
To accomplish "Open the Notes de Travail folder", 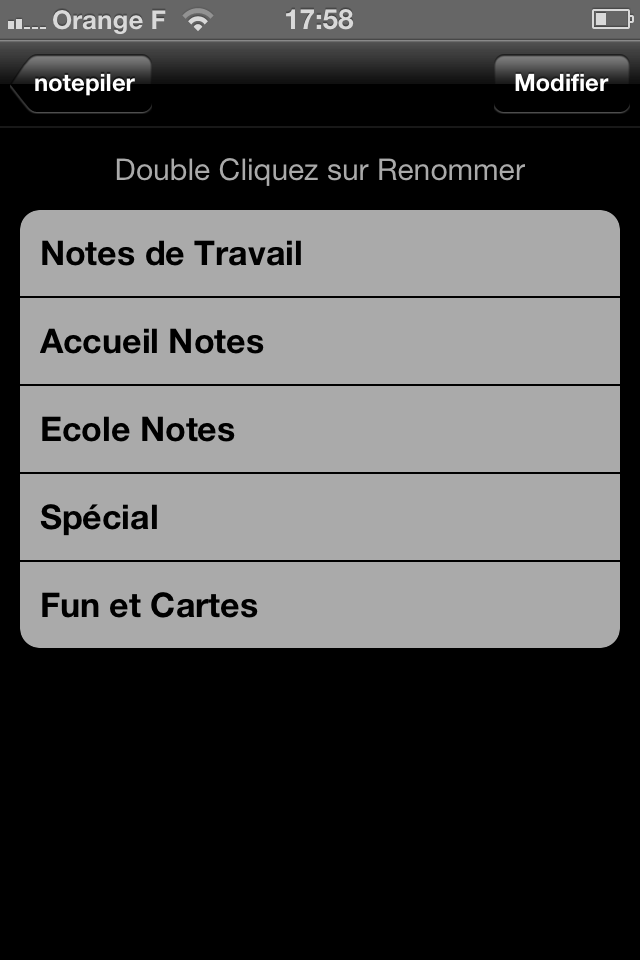I will point(320,254).
